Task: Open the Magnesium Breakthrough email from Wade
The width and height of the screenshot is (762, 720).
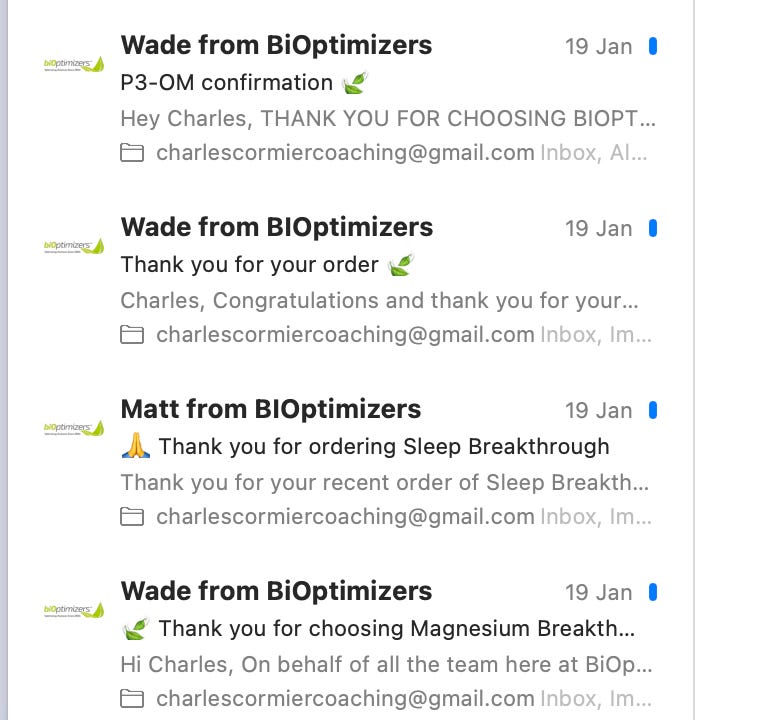Action: (396, 629)
